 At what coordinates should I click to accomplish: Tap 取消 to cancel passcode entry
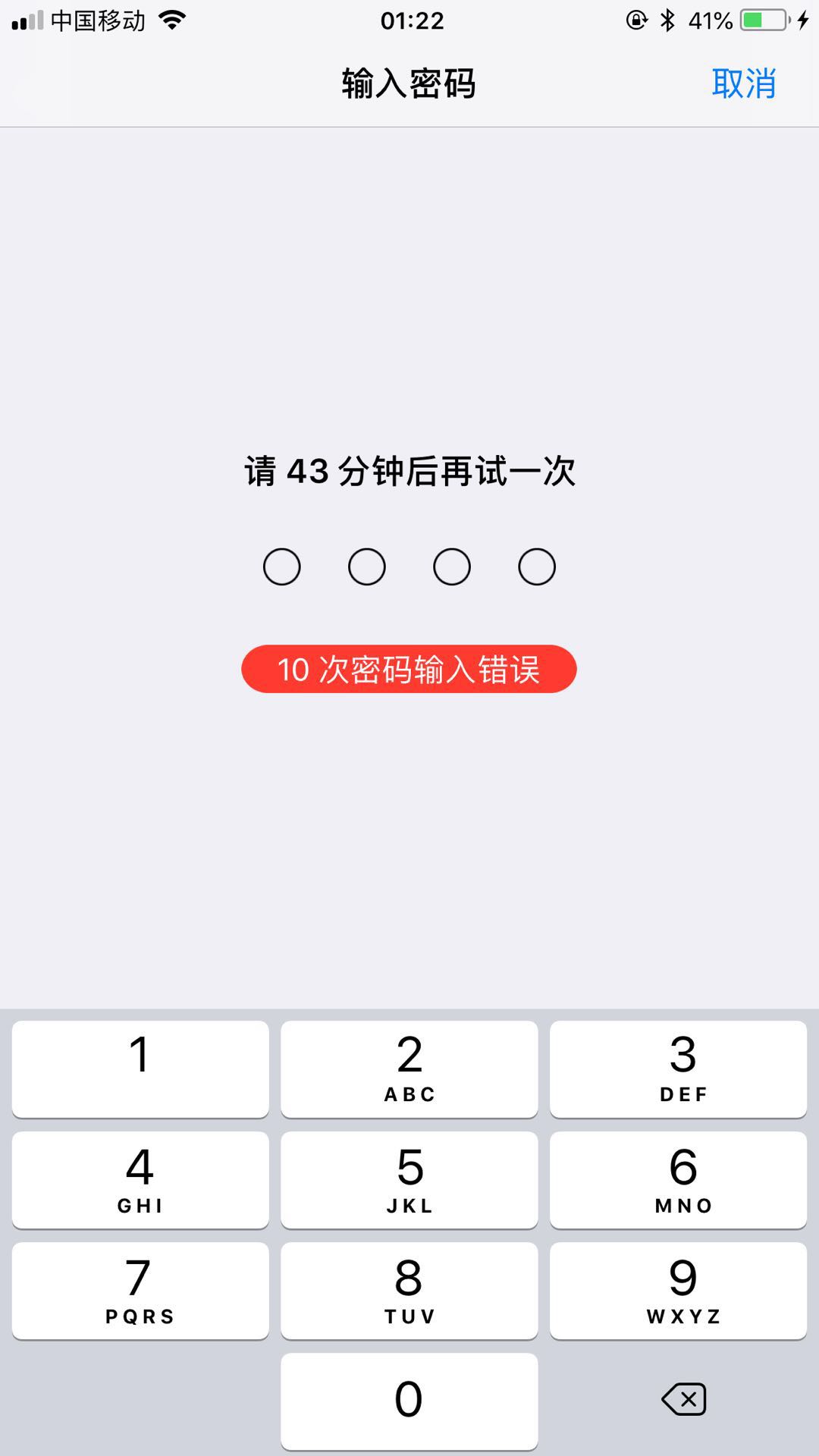tap(743, 83)
